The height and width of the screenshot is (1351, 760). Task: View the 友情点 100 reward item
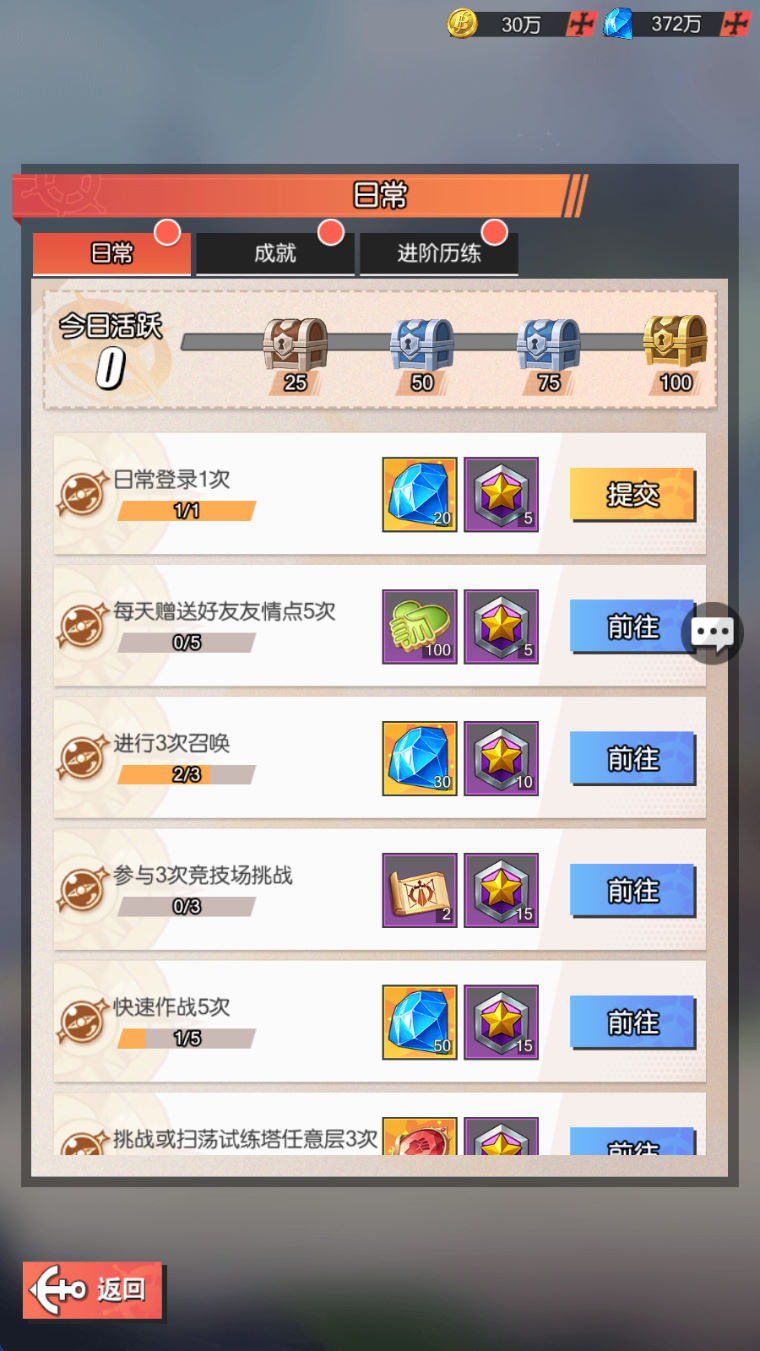(x=420, y=627)
